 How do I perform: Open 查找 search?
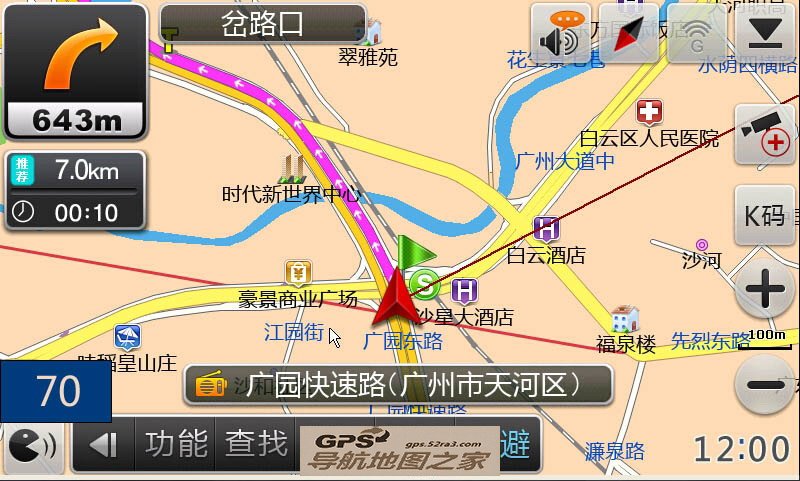click(256, 444)
